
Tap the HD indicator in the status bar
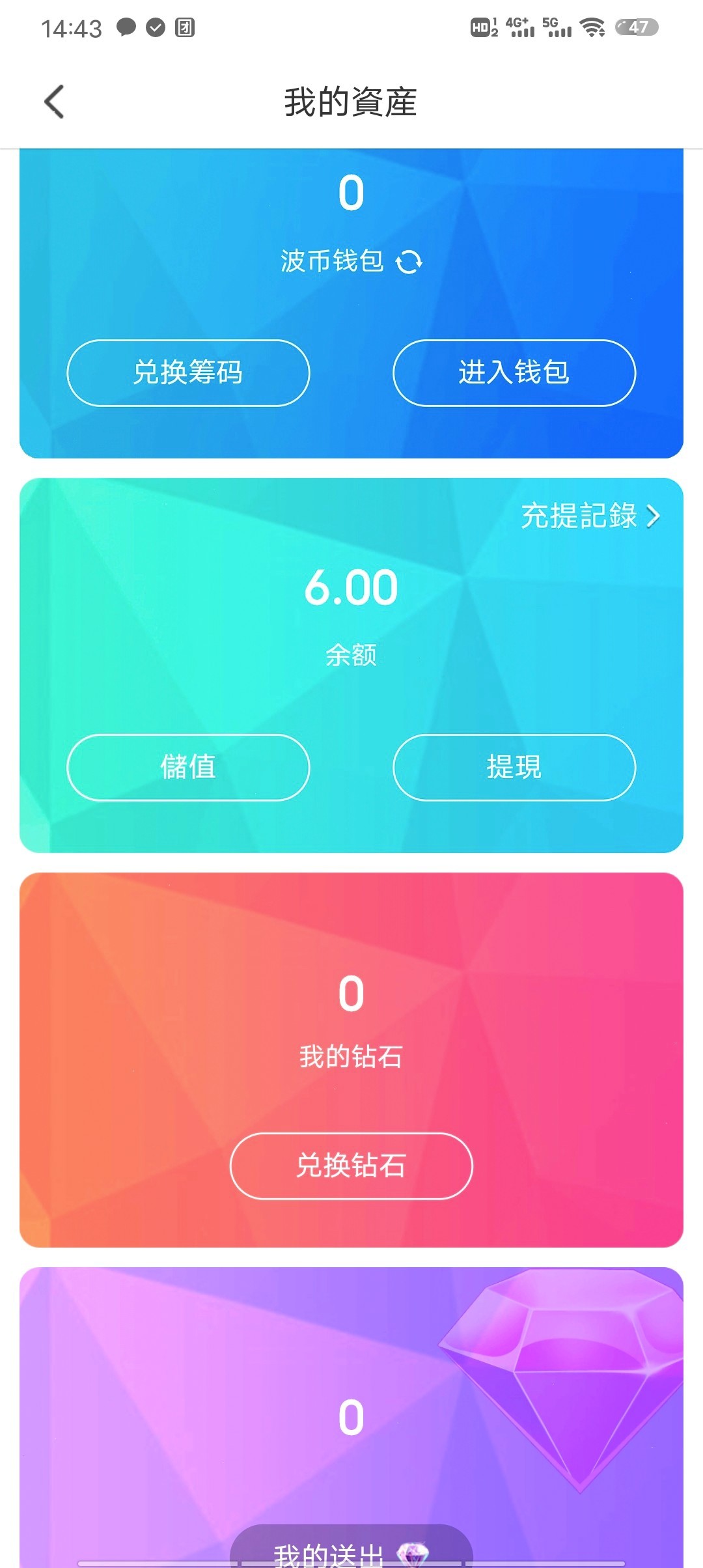click(x=482, y=27)
